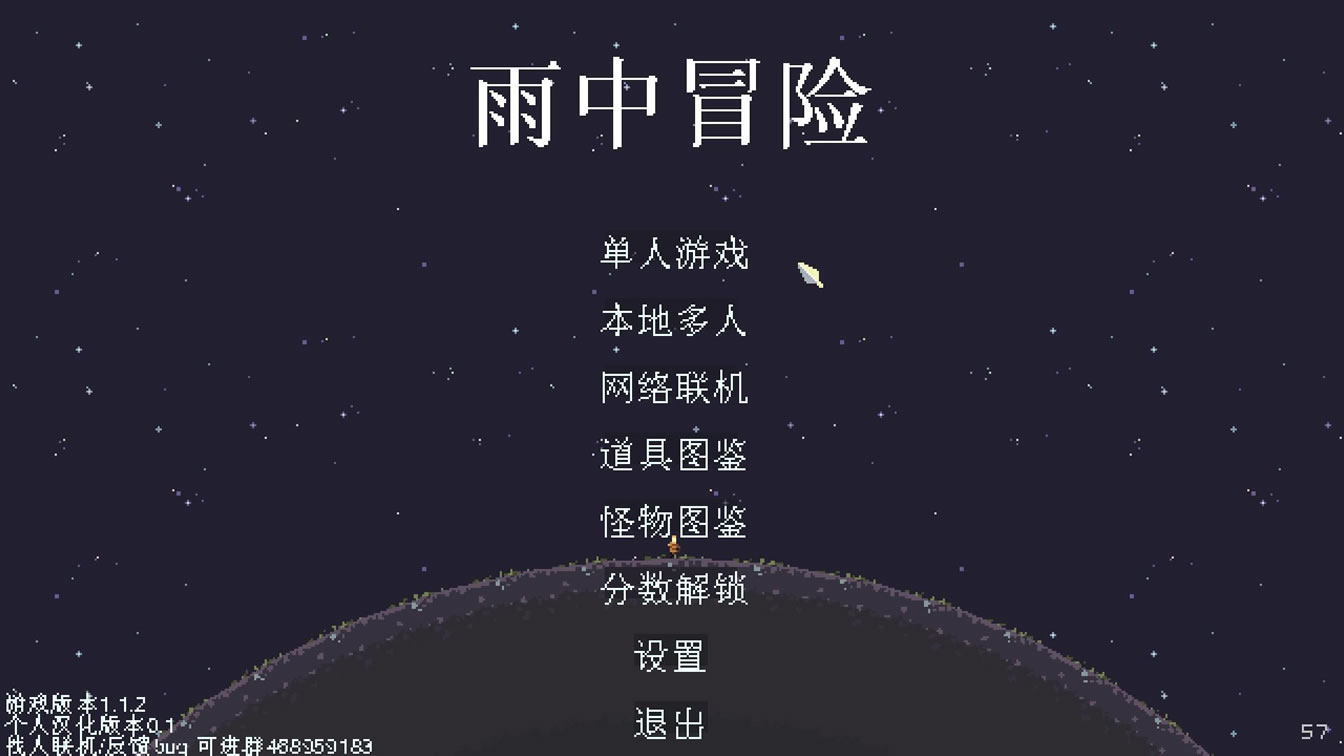1344x756 pixels.
Task: Tap 退出 to quit game
Action: pos(670,723)
